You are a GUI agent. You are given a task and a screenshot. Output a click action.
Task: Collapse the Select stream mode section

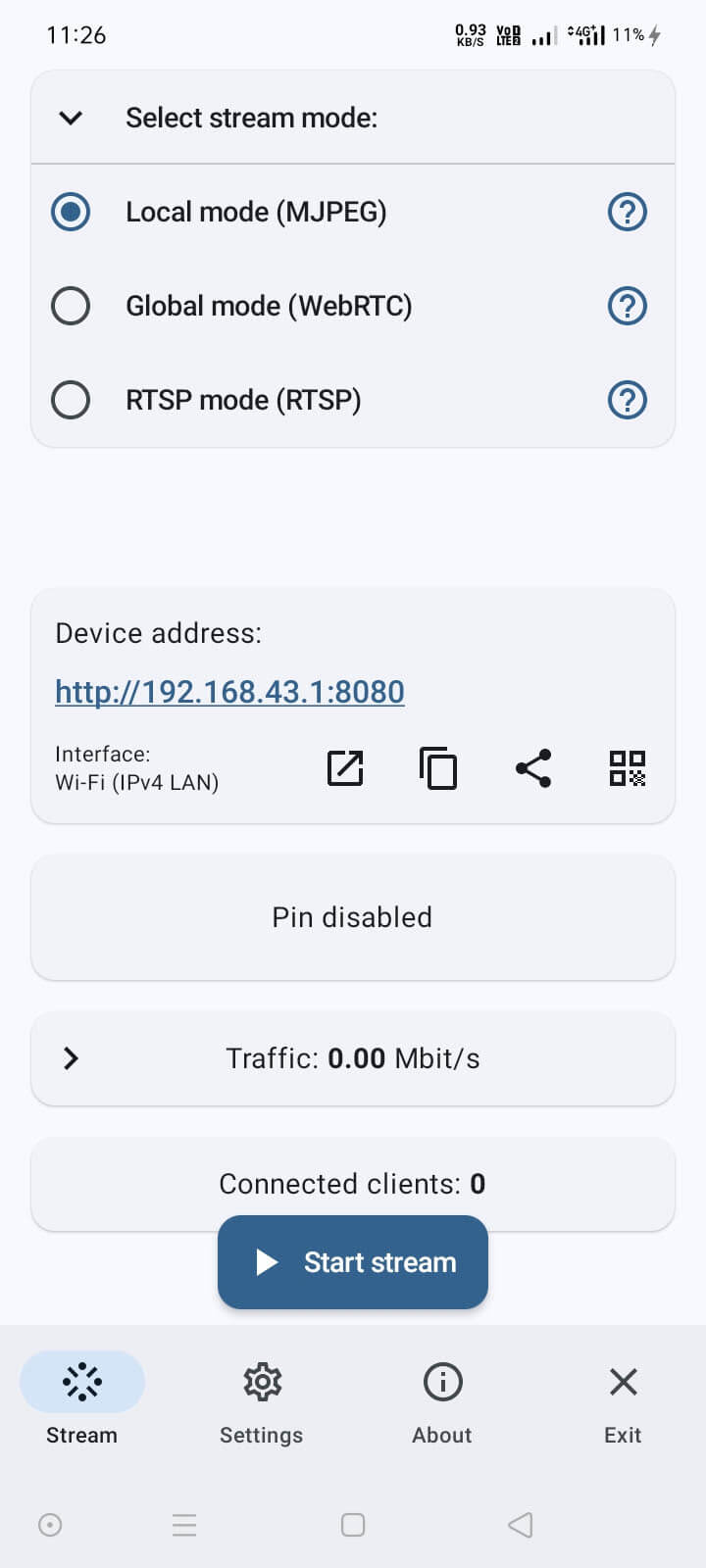point(70,118)
